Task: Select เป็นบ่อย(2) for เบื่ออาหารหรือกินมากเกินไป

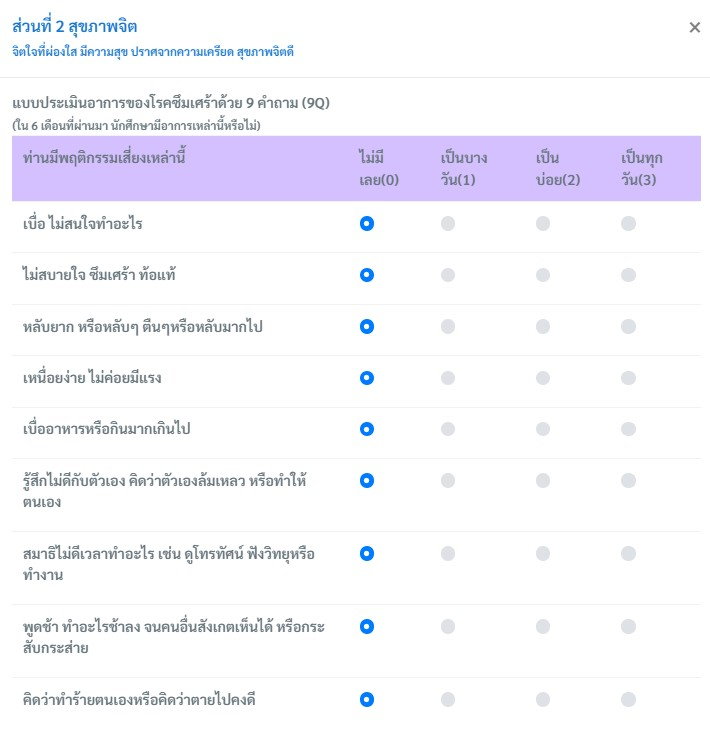Action: (543, 429)
